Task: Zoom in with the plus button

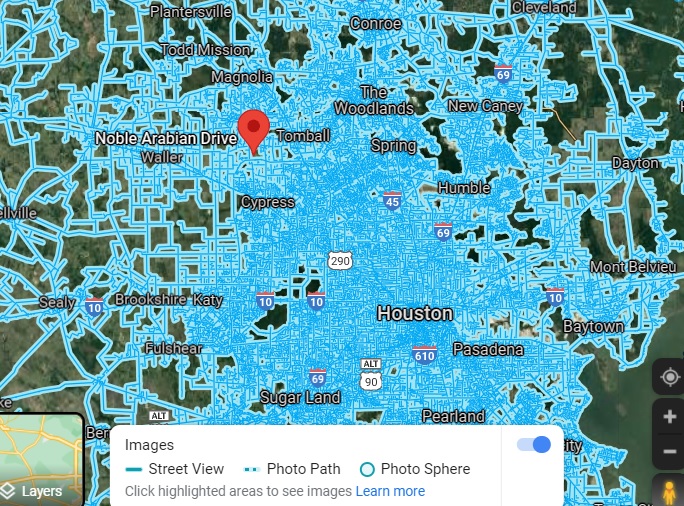Action: point(668,416)
